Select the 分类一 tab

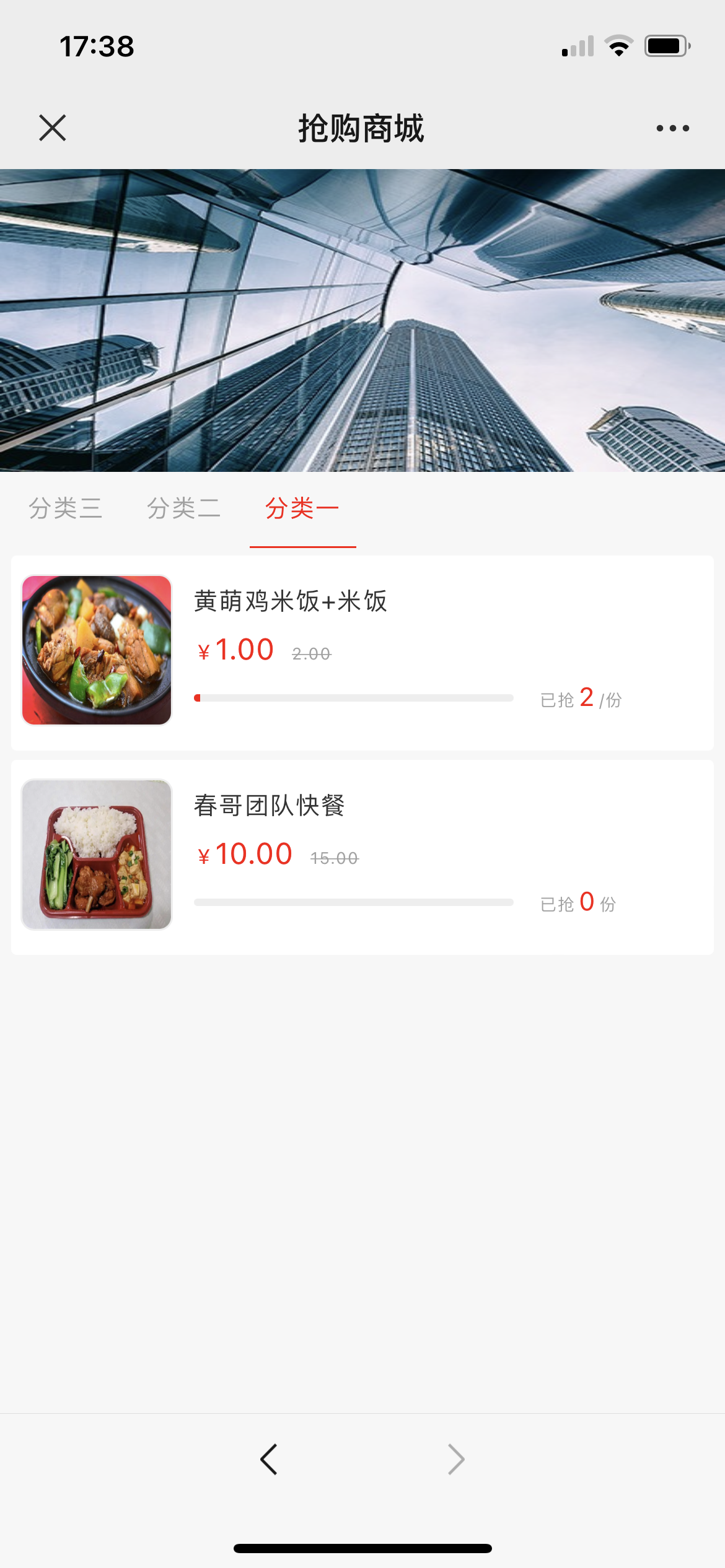click(x=302, y=508)
